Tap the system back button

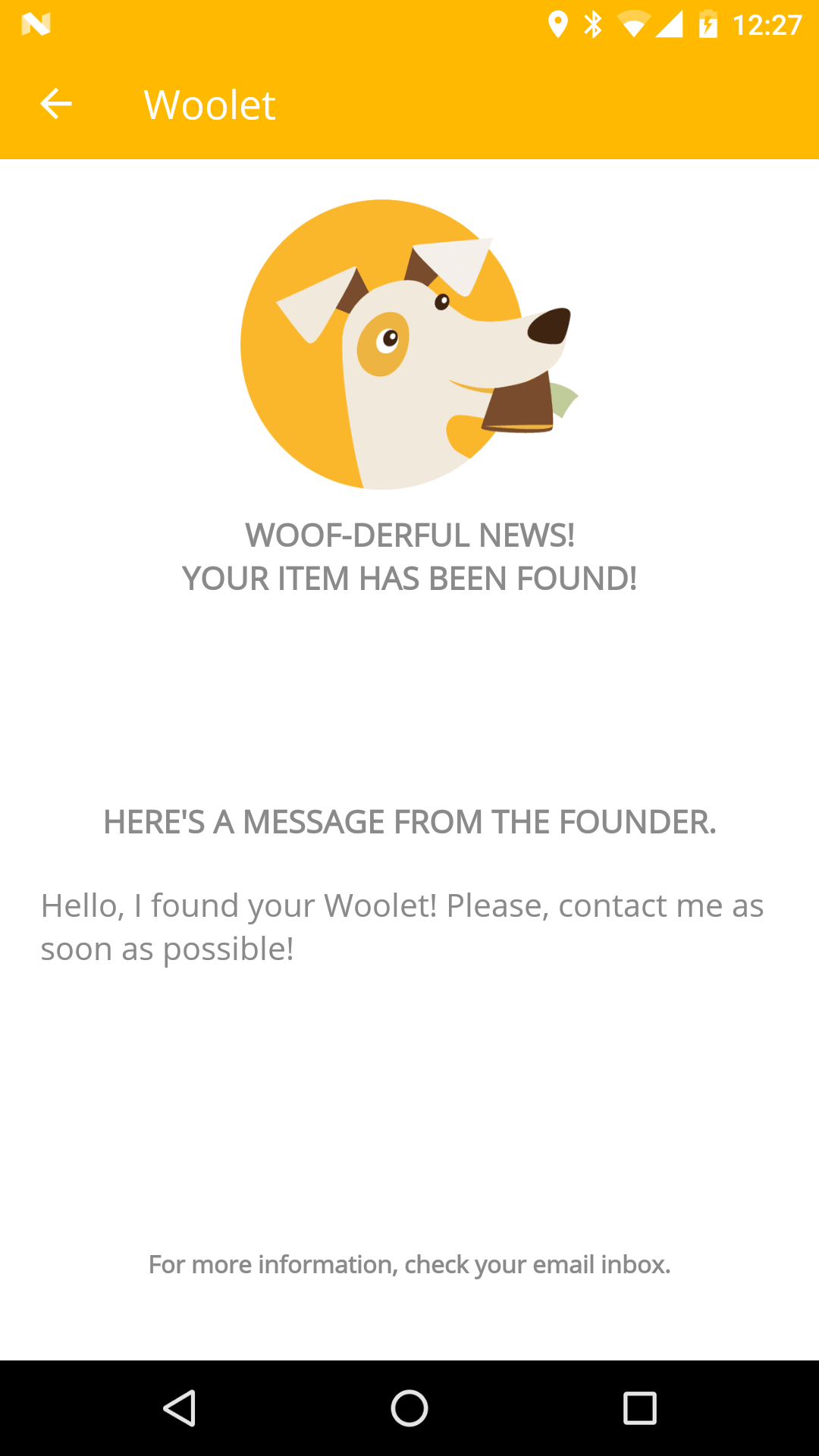click(x=180, y=1408)
